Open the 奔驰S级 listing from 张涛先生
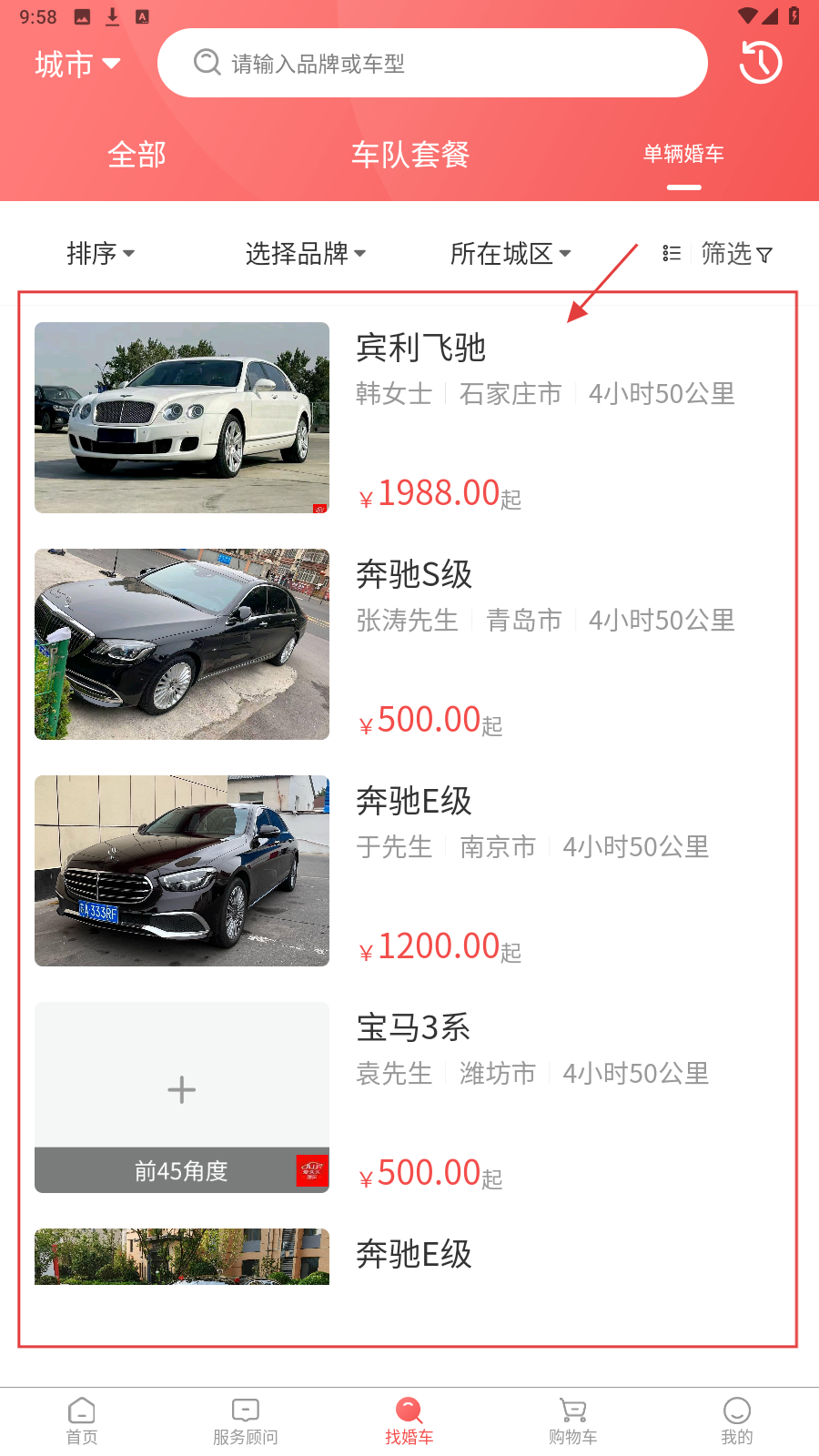This screenshot has width=819, height=1456. pos(414,575)
